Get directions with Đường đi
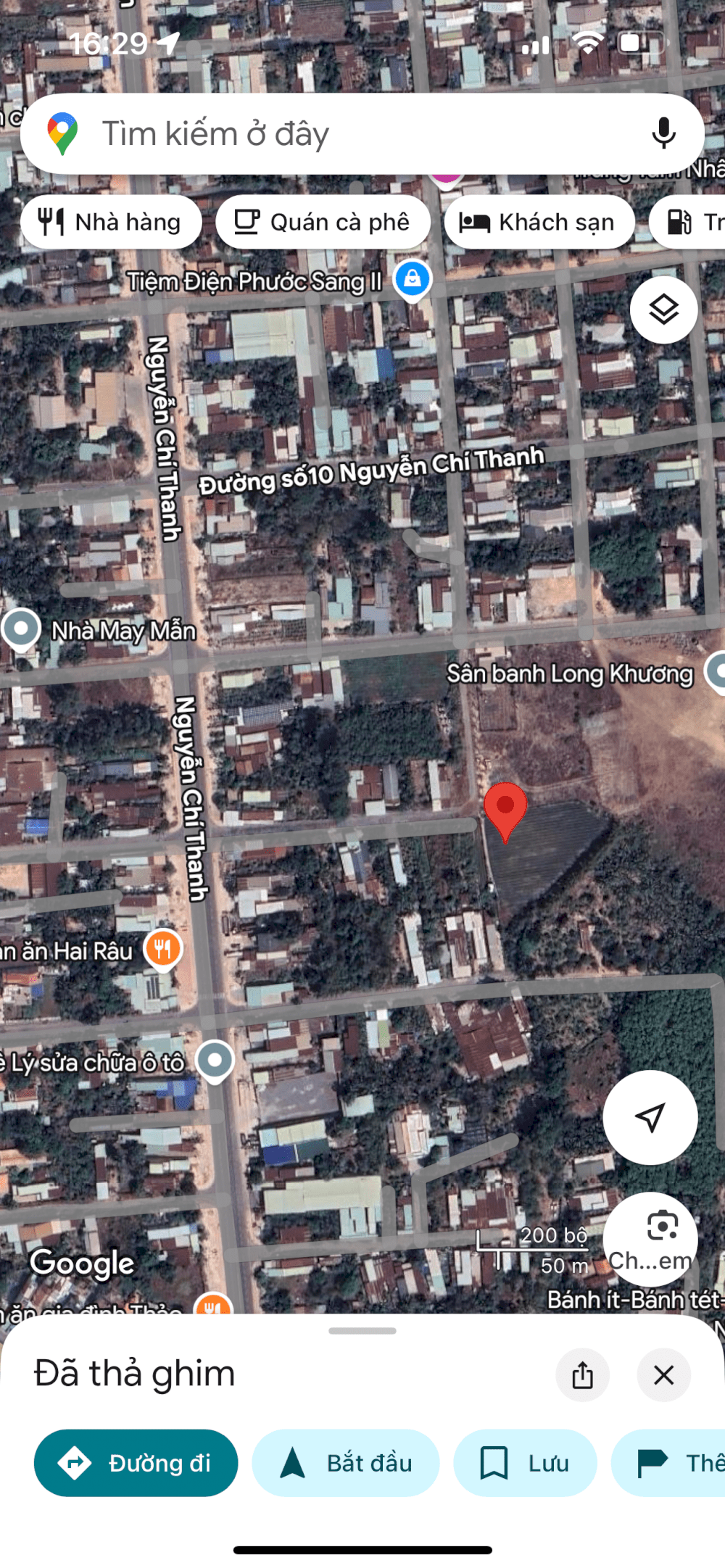The width and height of the screenshot is (725, 1568). click(x=136, y=1463)
